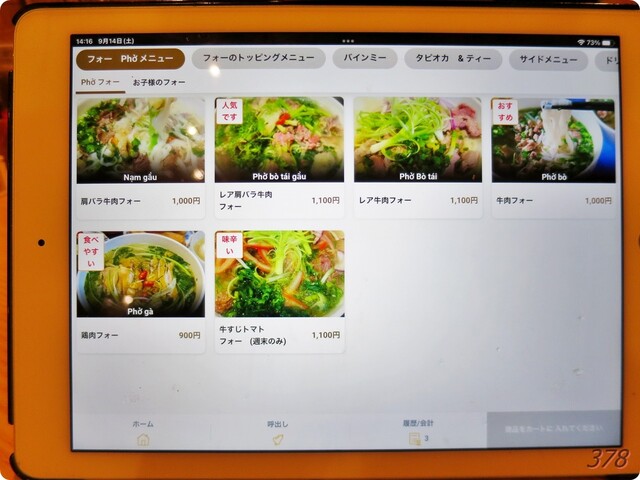Call staff with 呼出し button
640x480 pixels.
point(278,432)
